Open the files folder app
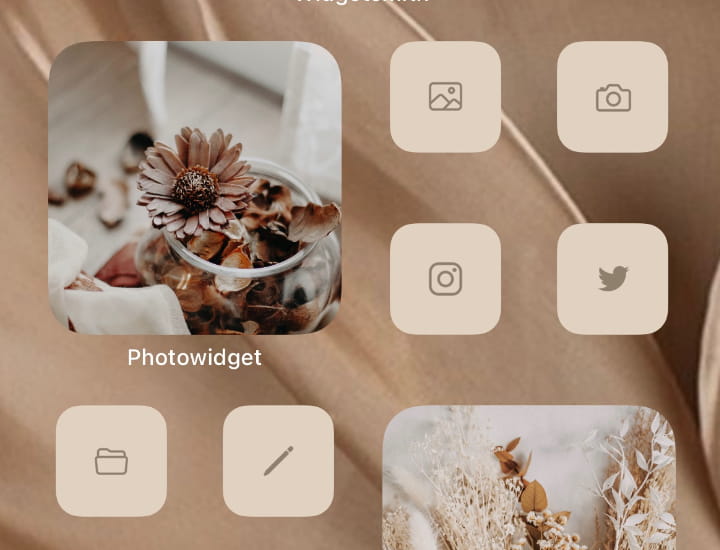Viewport: 720px width, 550px height. [111, 461]
